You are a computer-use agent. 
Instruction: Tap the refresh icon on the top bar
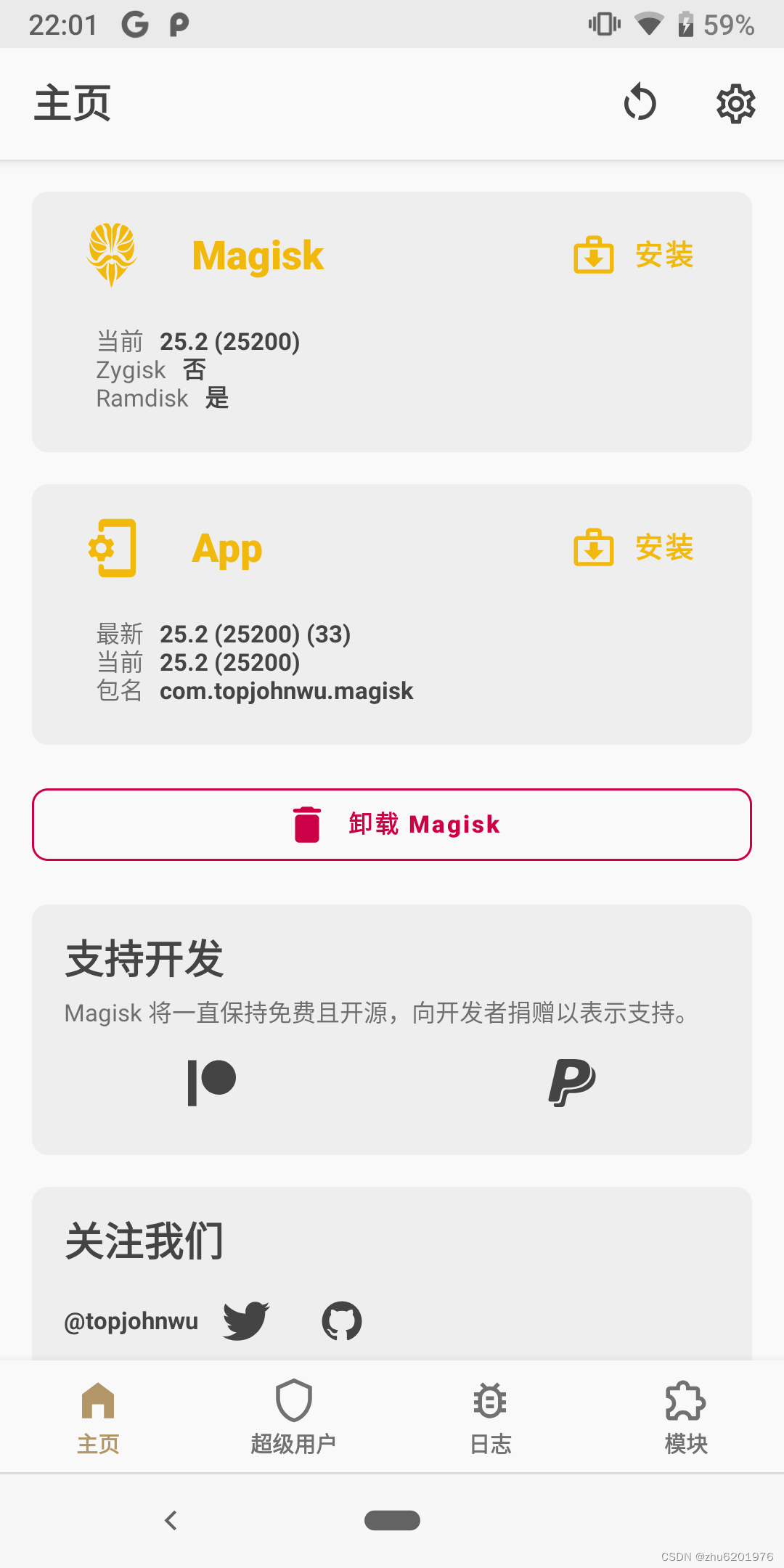641,103
